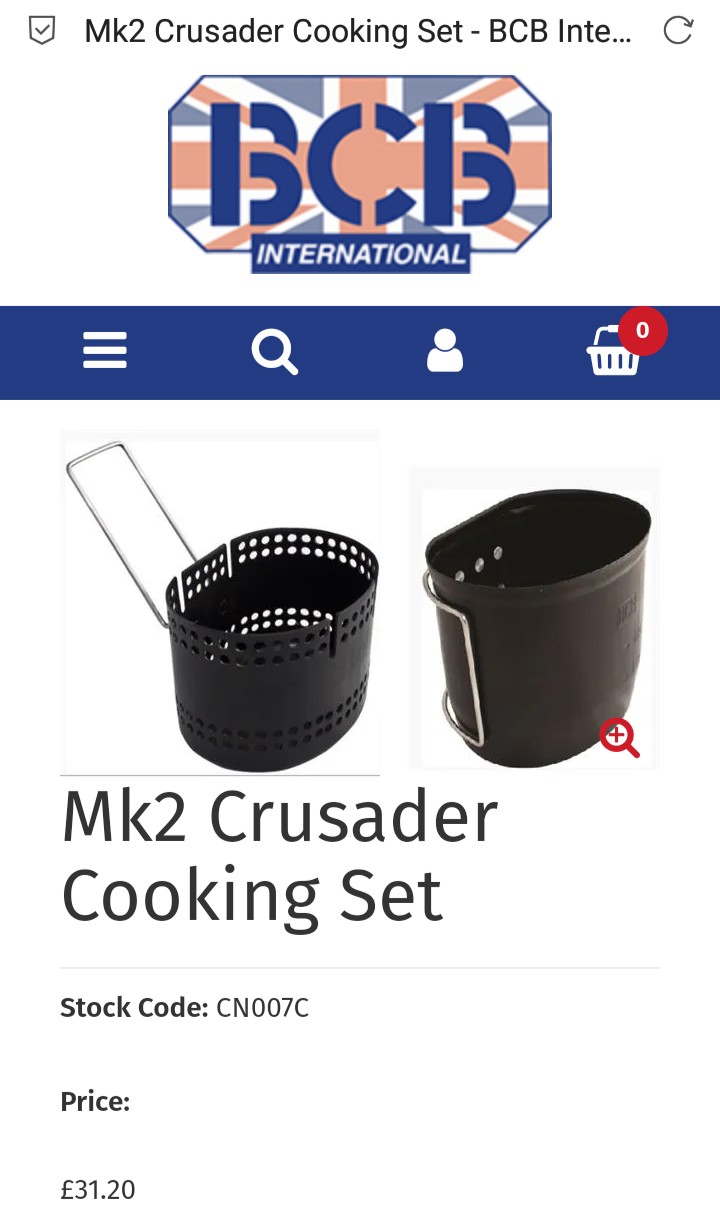Zoom into the black cup image
Viewport: 720px width, 1222px height.
click(x=619, y=739)
